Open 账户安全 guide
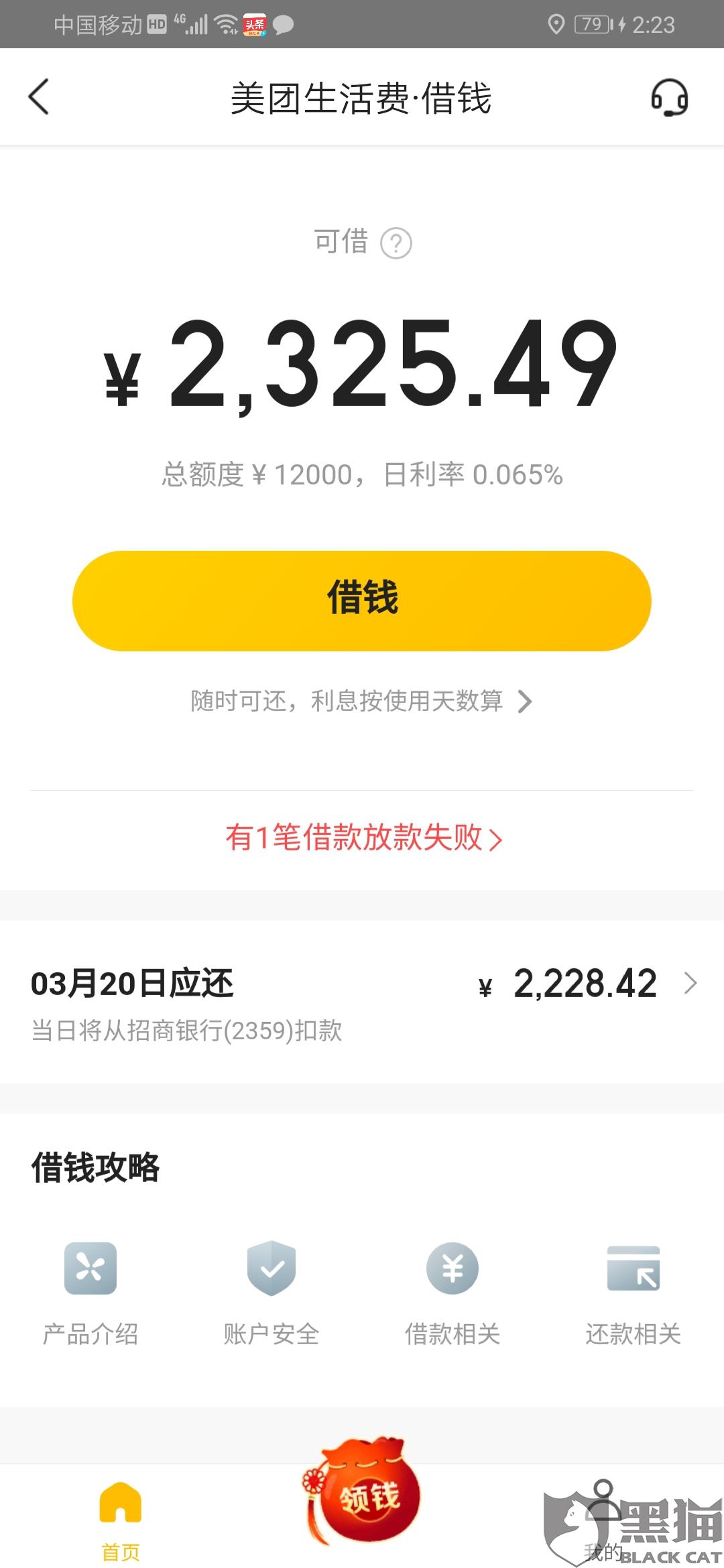 [x=271, y=1293]
